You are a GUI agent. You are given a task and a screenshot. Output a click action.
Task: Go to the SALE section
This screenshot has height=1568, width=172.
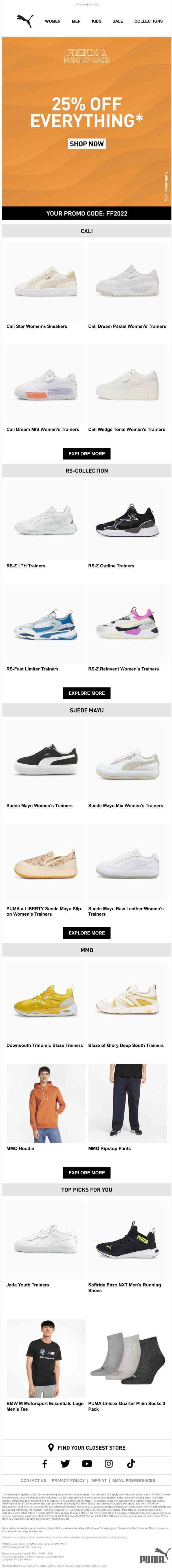pyautogui.click(x=117, y=21)
